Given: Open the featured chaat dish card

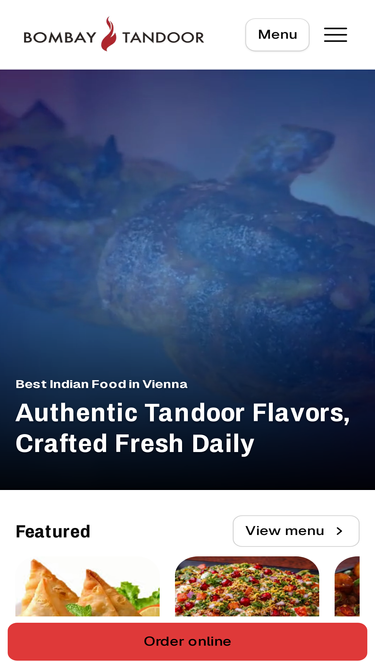Looking at the screenshot, I should click(247, 587).
